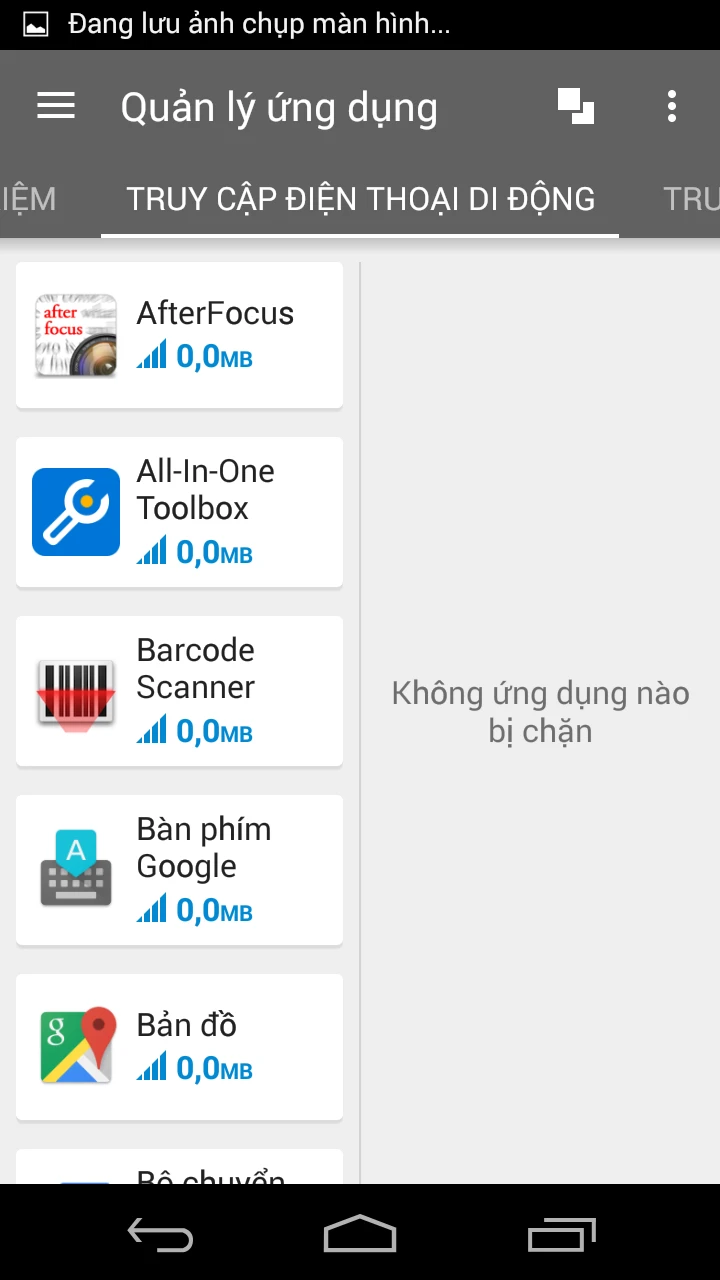Tap the recent apps navigation button
The height and width of the screenshot is (1280, 720).
click(561, 1235)
